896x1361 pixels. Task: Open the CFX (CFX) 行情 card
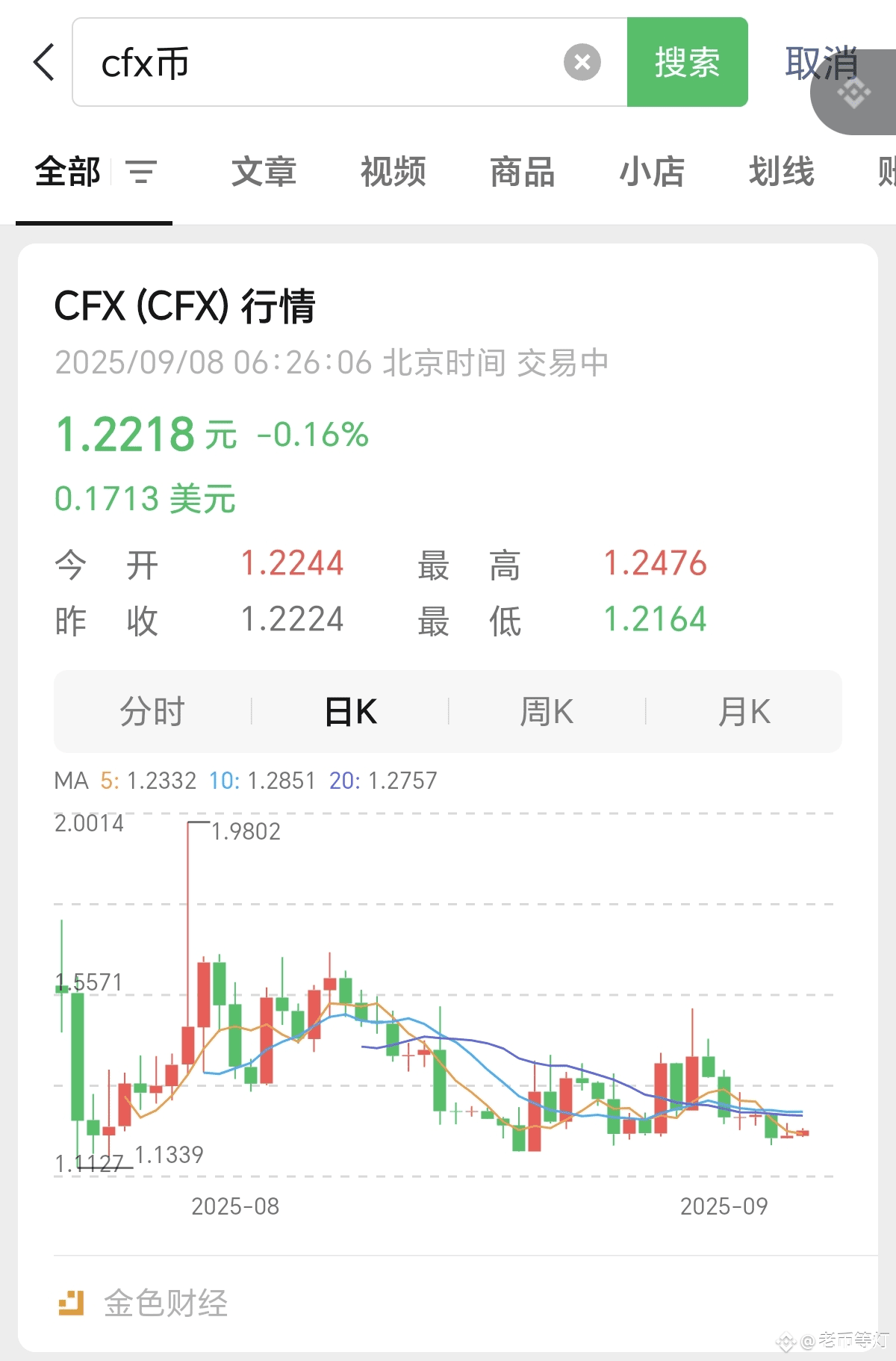(x=184, y=306)
